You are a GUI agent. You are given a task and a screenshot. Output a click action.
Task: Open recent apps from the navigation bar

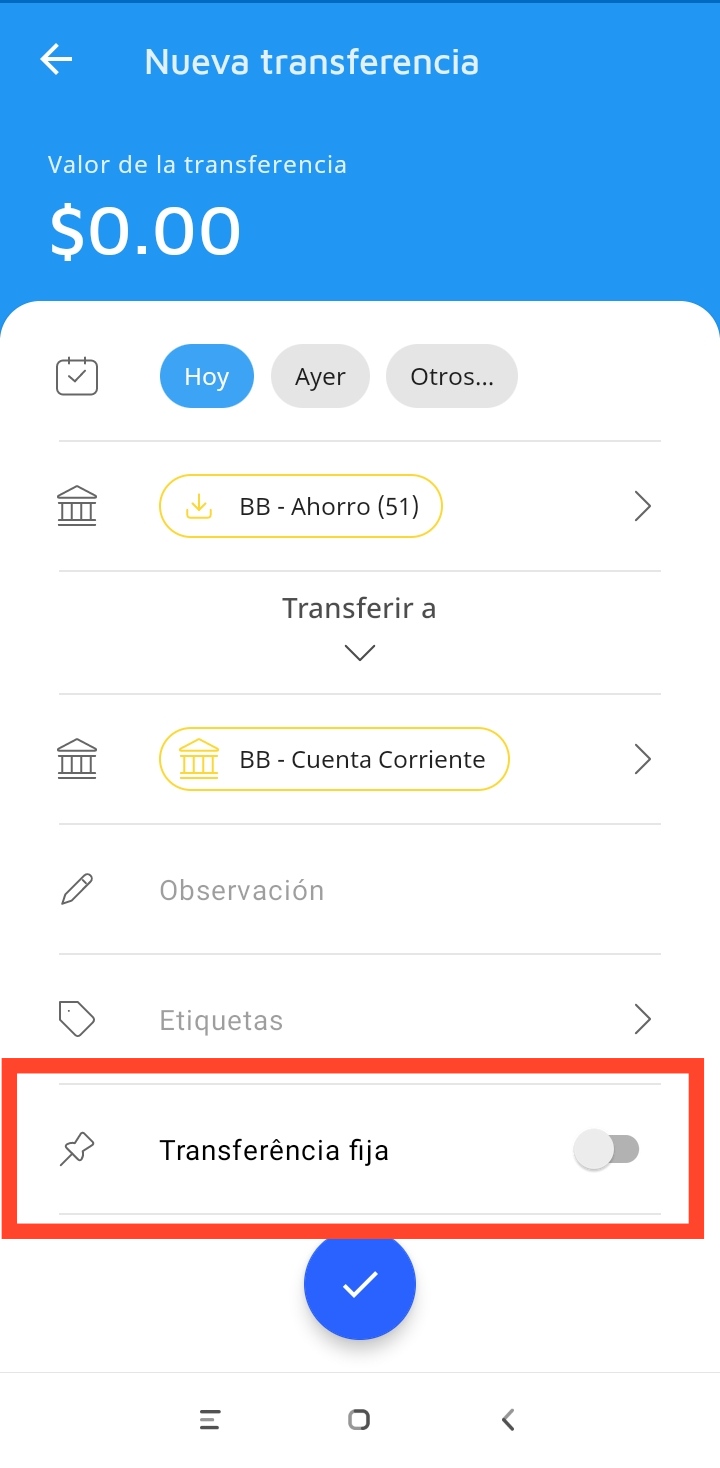[210, 1419]
